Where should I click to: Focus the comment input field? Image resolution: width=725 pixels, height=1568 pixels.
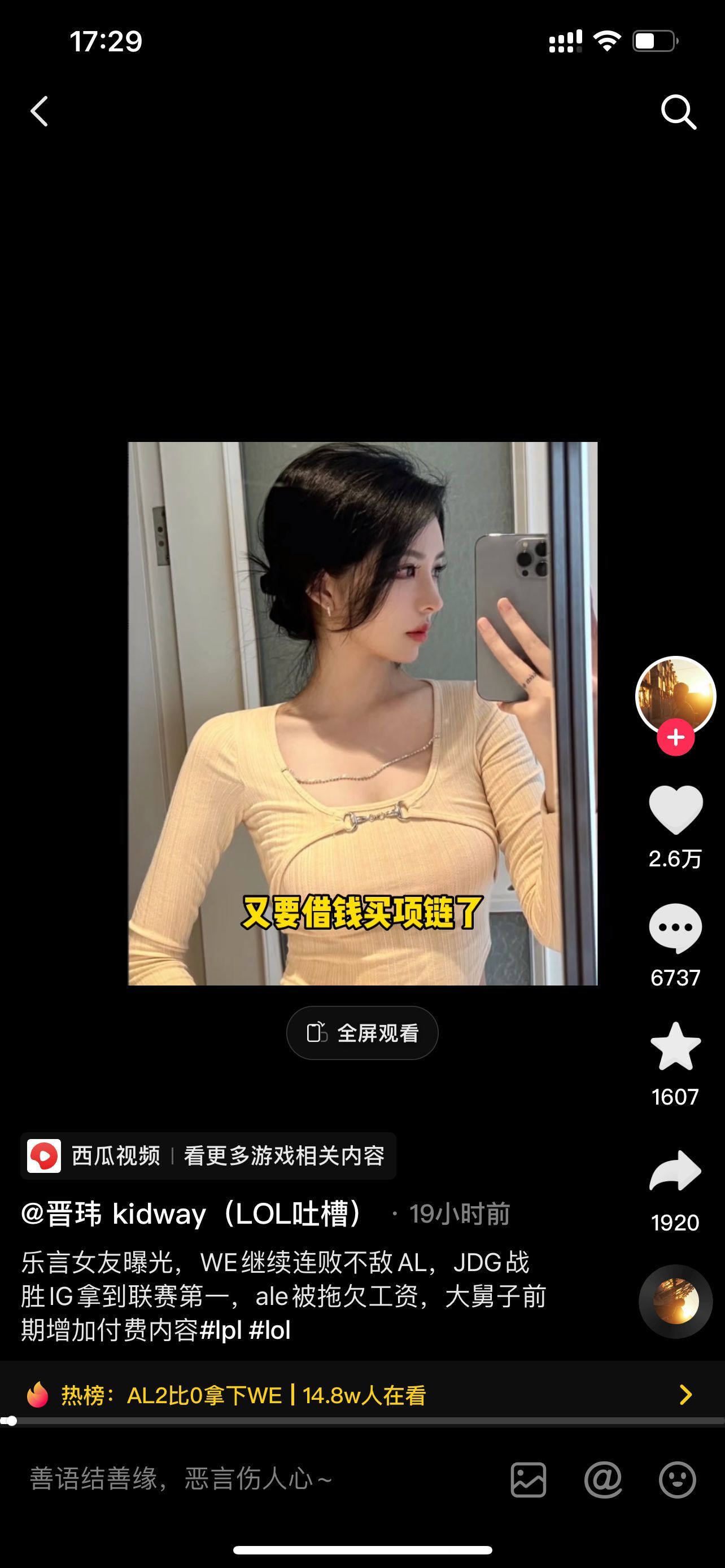pyautogui.click(x=243, y=1478)
